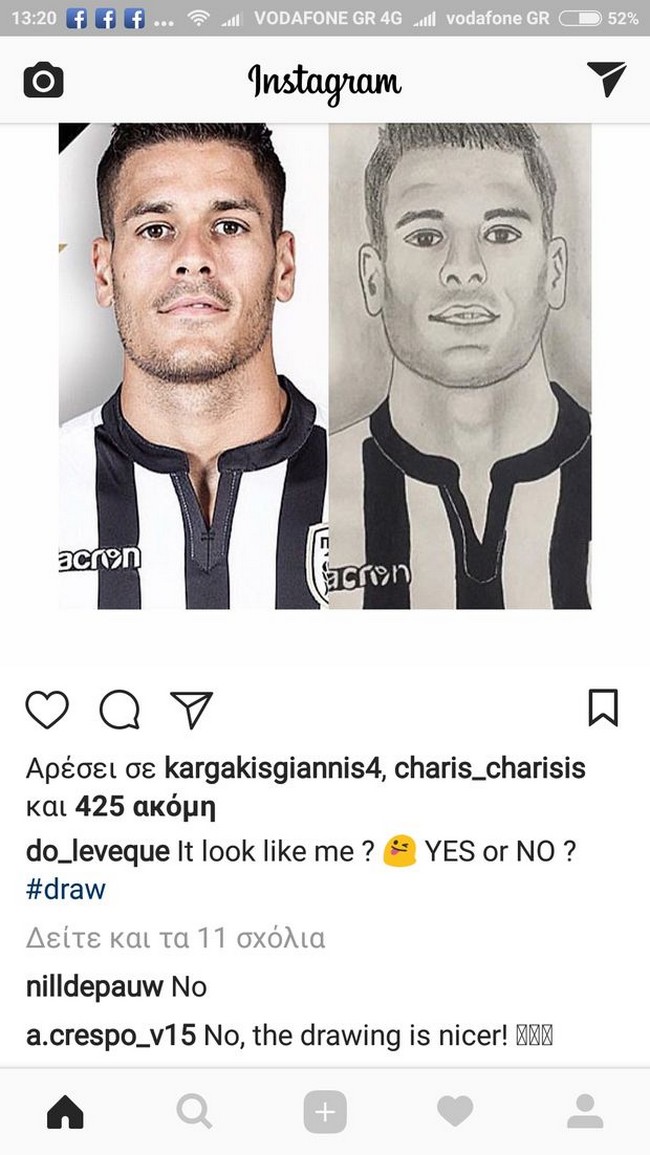Go to the Home feed tab
The height and width of the screenshot is (1155, 650).
click(x=65, y=1110)
